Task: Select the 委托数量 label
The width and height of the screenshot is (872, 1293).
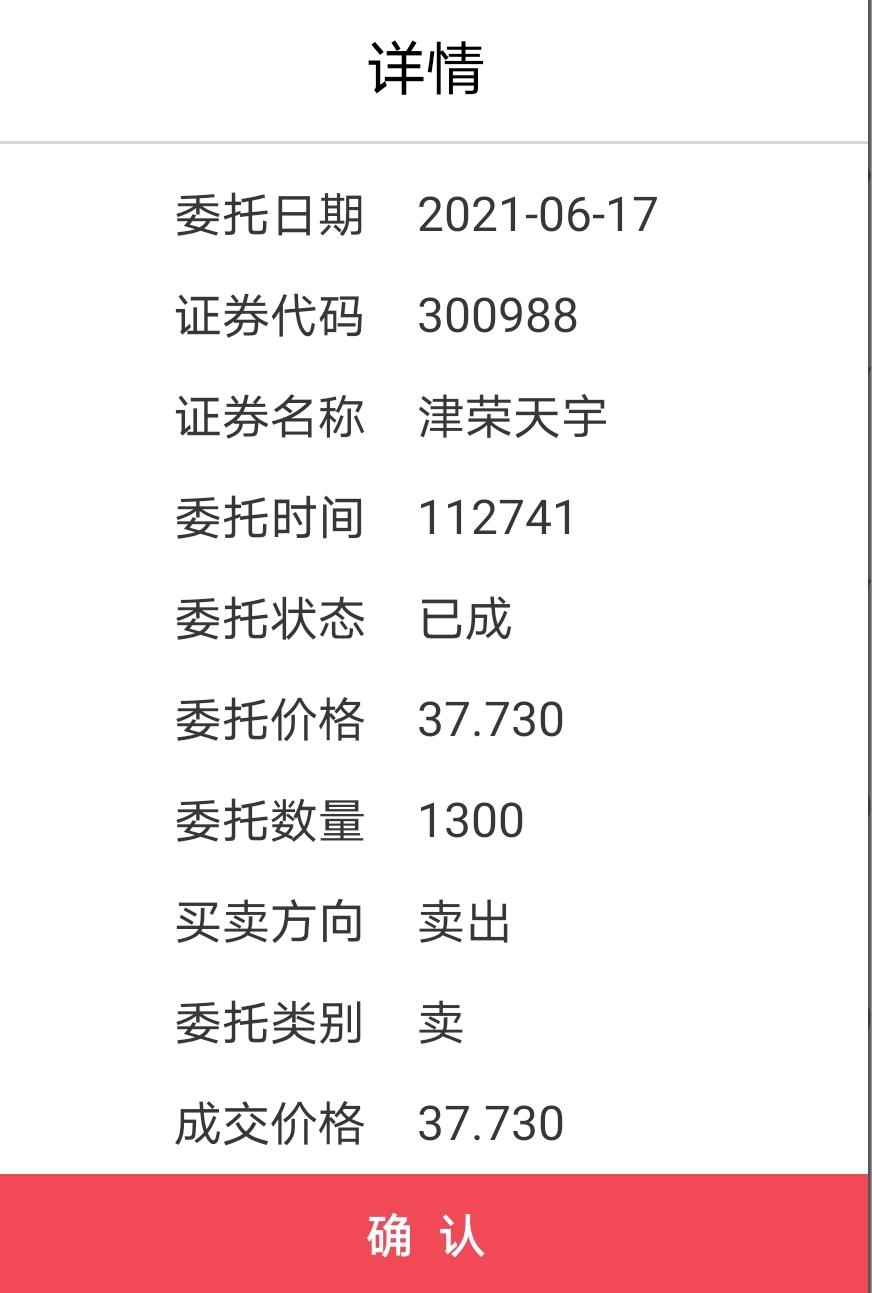Action: [270, 820]
